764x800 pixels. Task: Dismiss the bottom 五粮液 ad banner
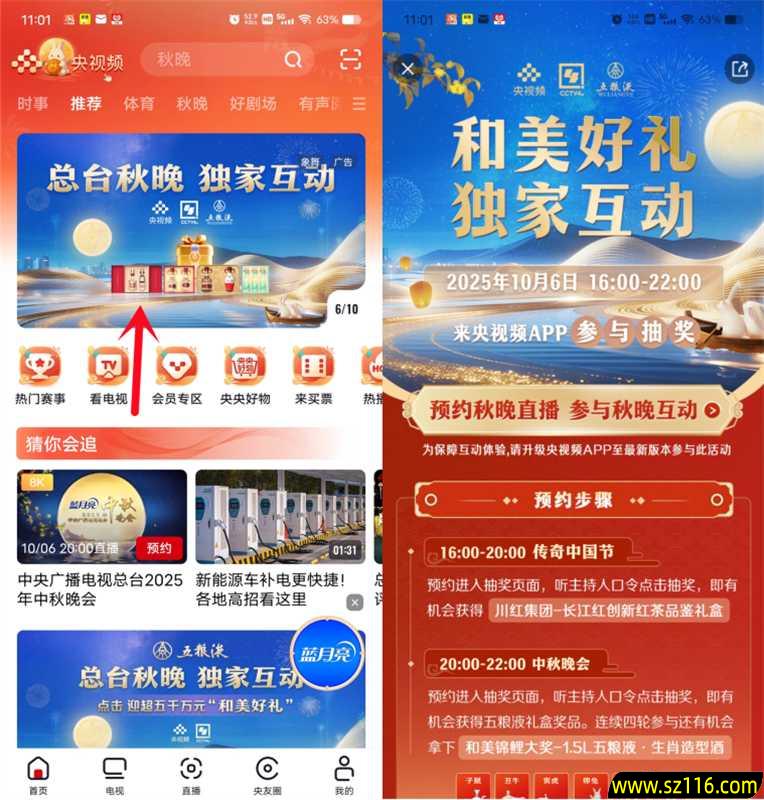point(354,602)
